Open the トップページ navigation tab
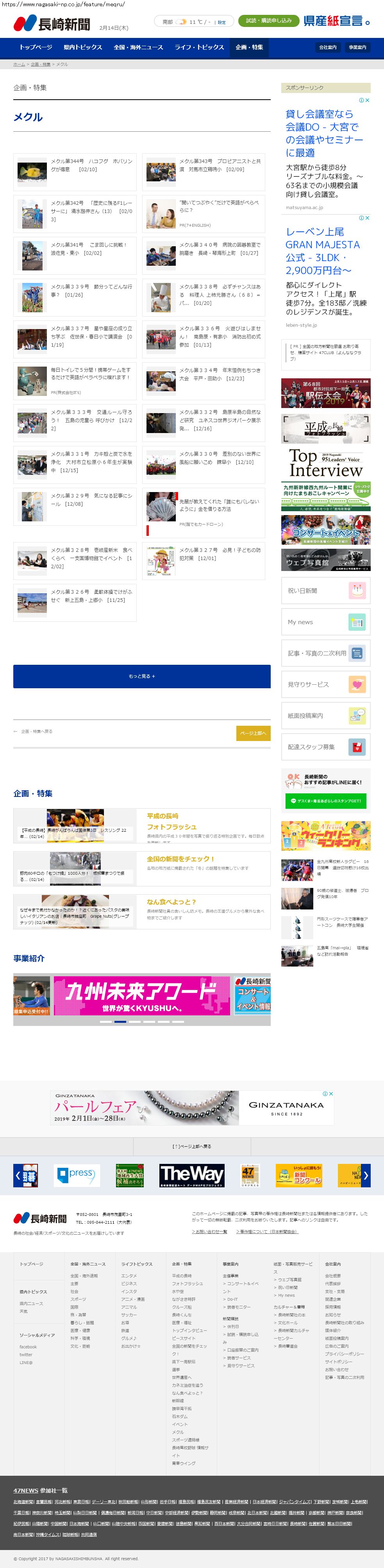 [x=35, y=47]
